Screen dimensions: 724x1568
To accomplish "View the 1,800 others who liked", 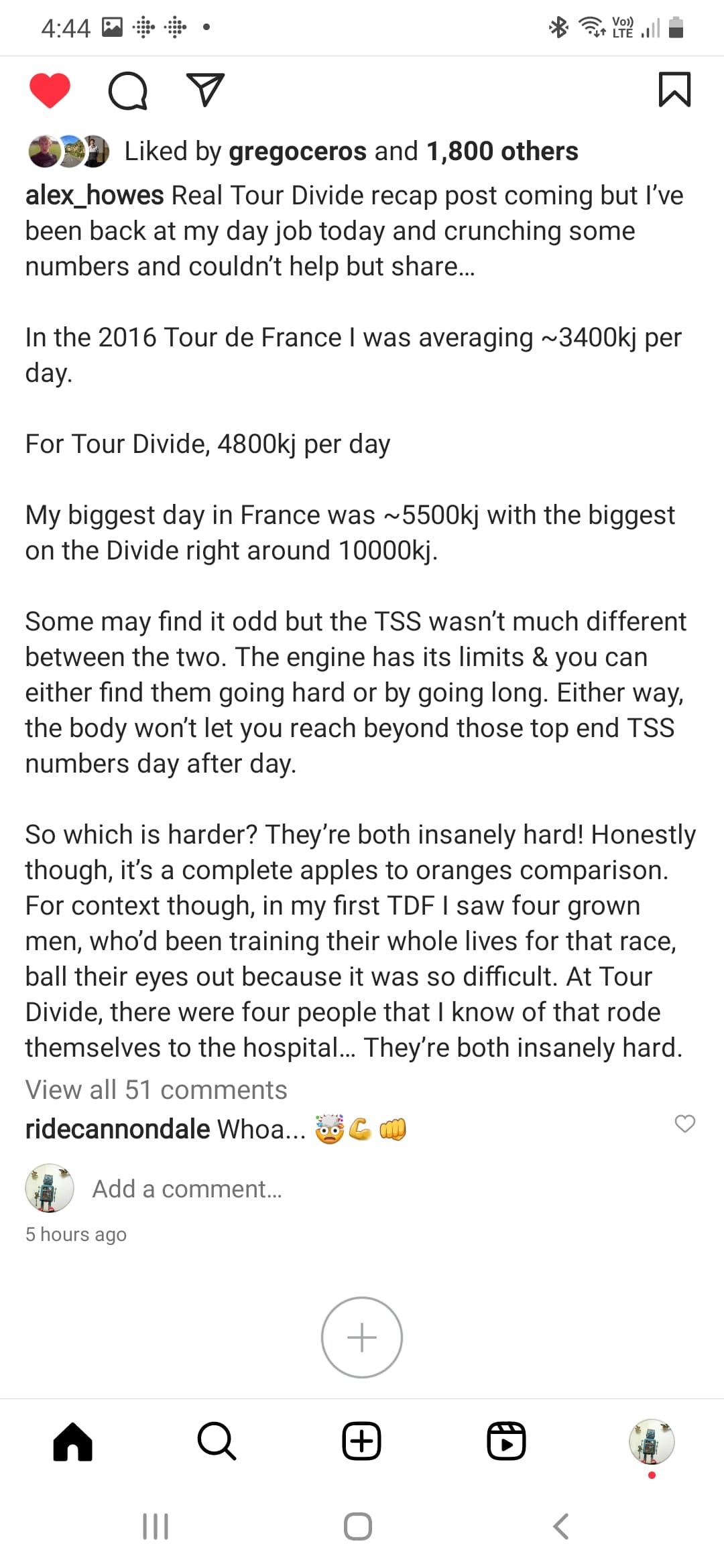I will 502,151.
